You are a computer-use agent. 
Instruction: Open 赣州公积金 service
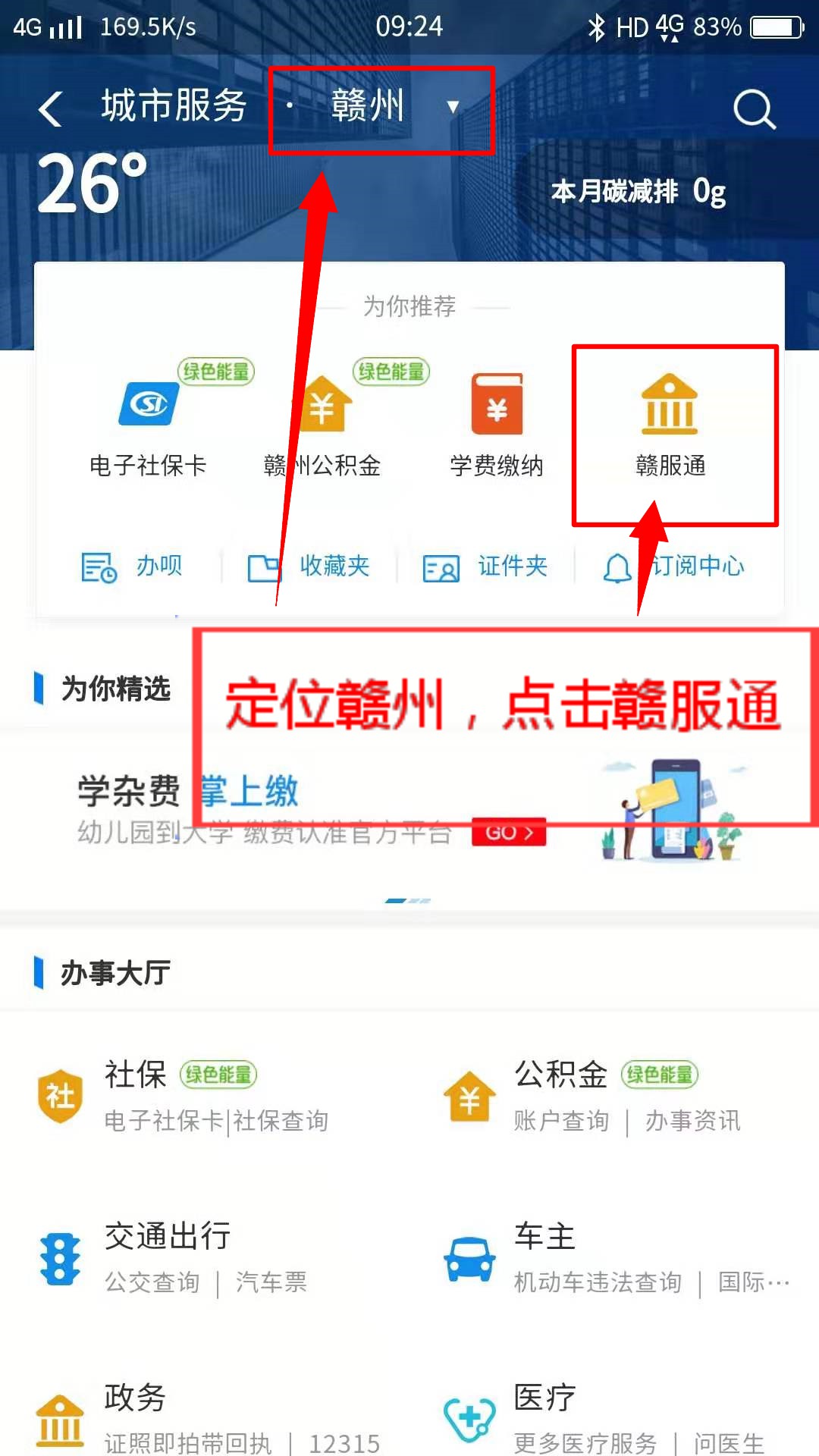click(x=322, y=425)
